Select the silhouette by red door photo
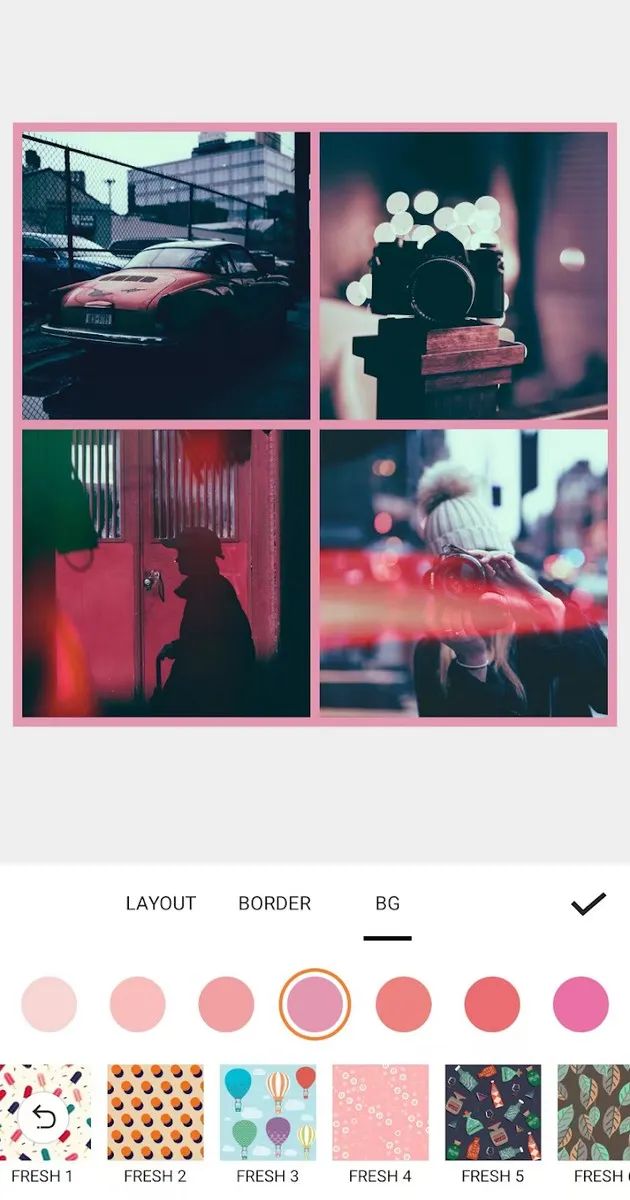Screen dimensions: 630x1200 point(166,573)
